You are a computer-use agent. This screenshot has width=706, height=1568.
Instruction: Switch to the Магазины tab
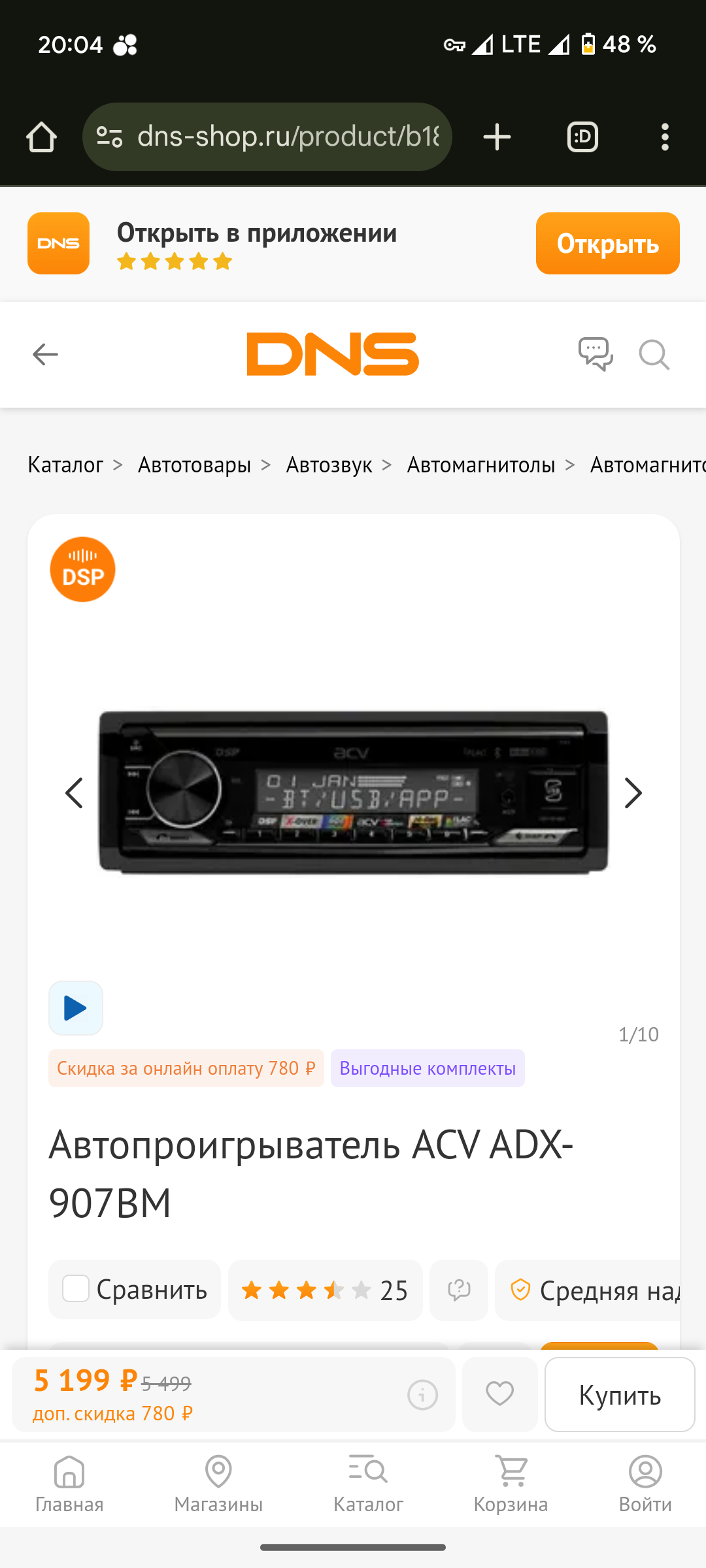point(218,1484)
